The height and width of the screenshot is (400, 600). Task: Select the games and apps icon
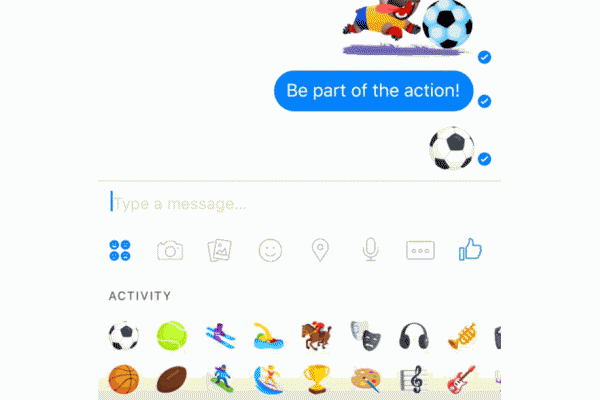[x=120, y=250]
